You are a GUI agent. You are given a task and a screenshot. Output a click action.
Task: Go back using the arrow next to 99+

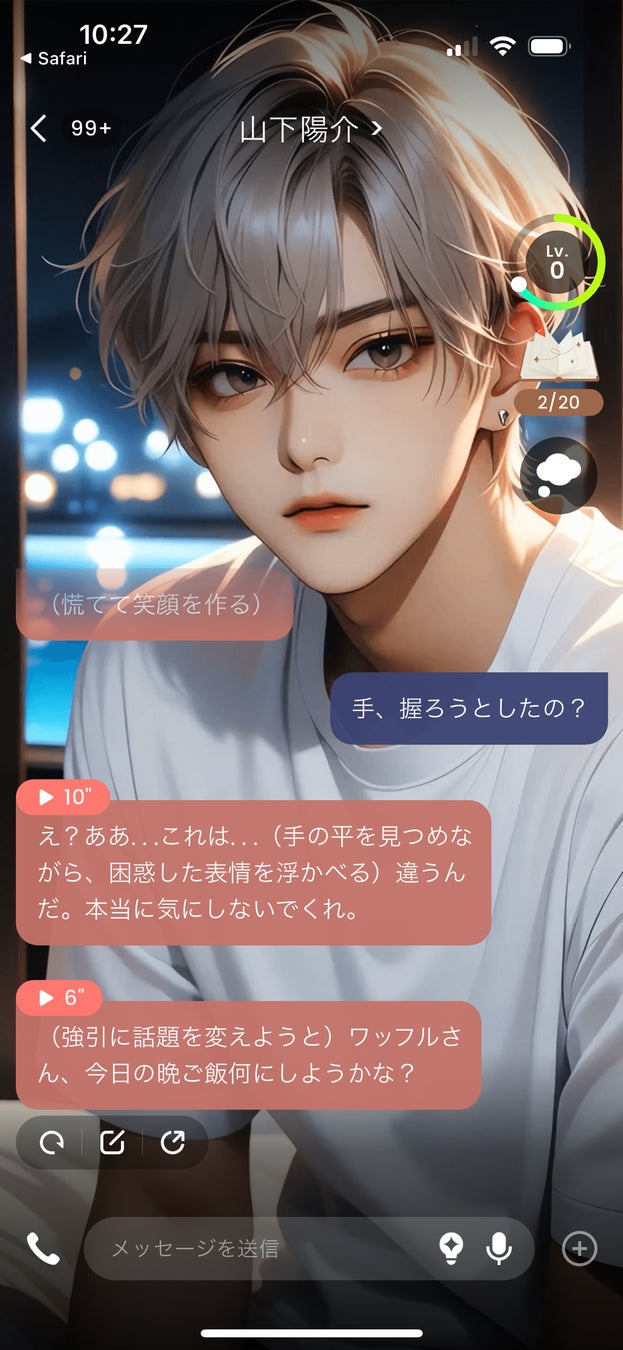38,128
